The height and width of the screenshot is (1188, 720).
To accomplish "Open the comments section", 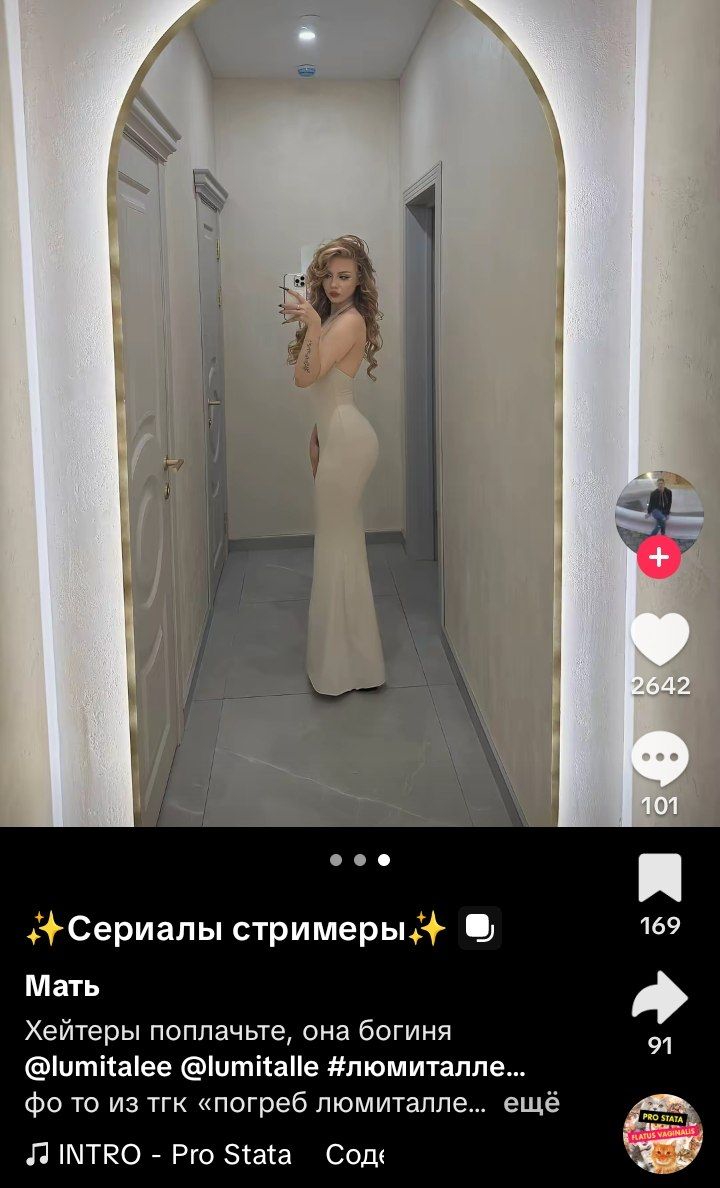I will [660, 760].
